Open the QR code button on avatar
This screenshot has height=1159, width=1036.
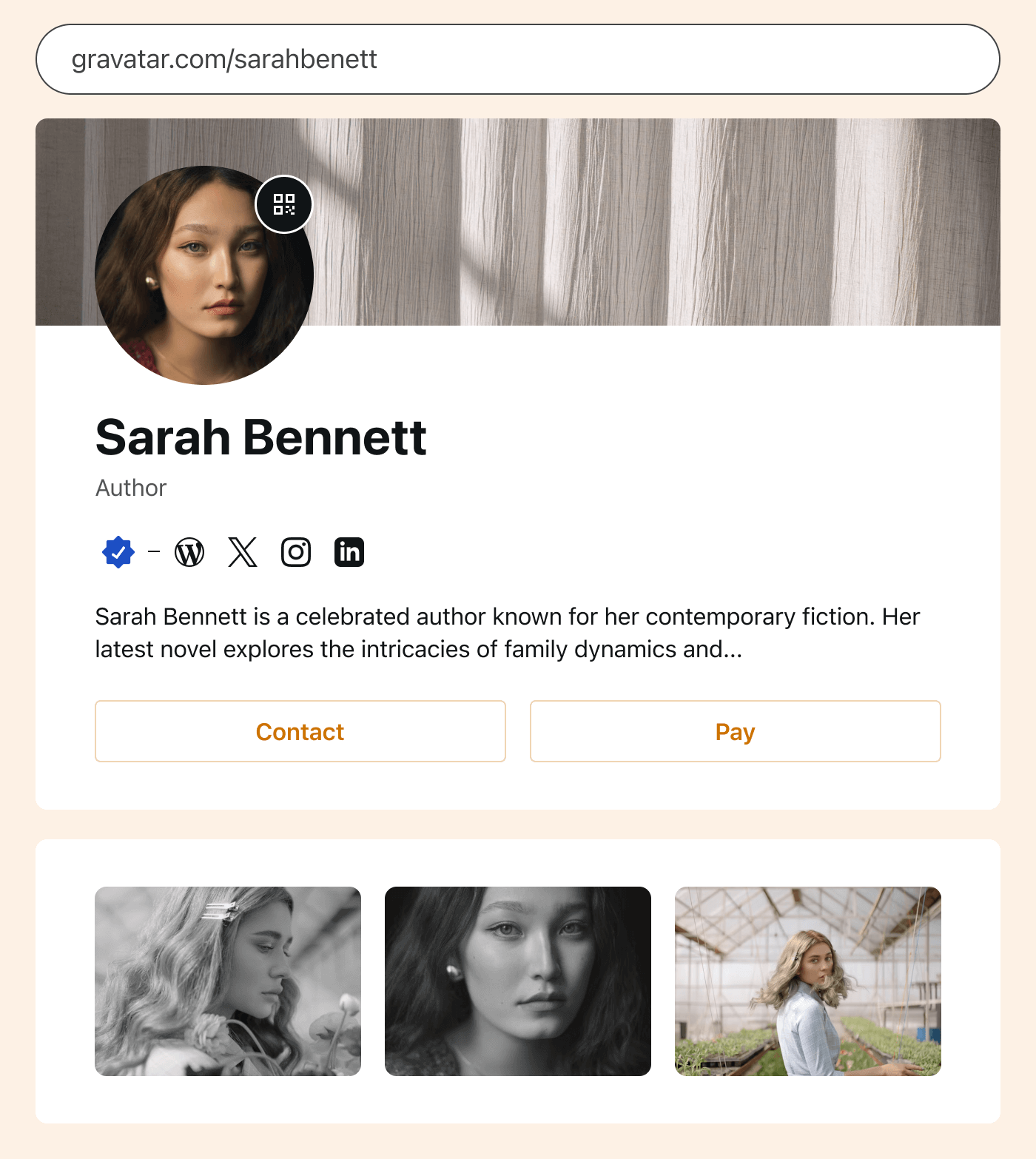tap(284, 204)
